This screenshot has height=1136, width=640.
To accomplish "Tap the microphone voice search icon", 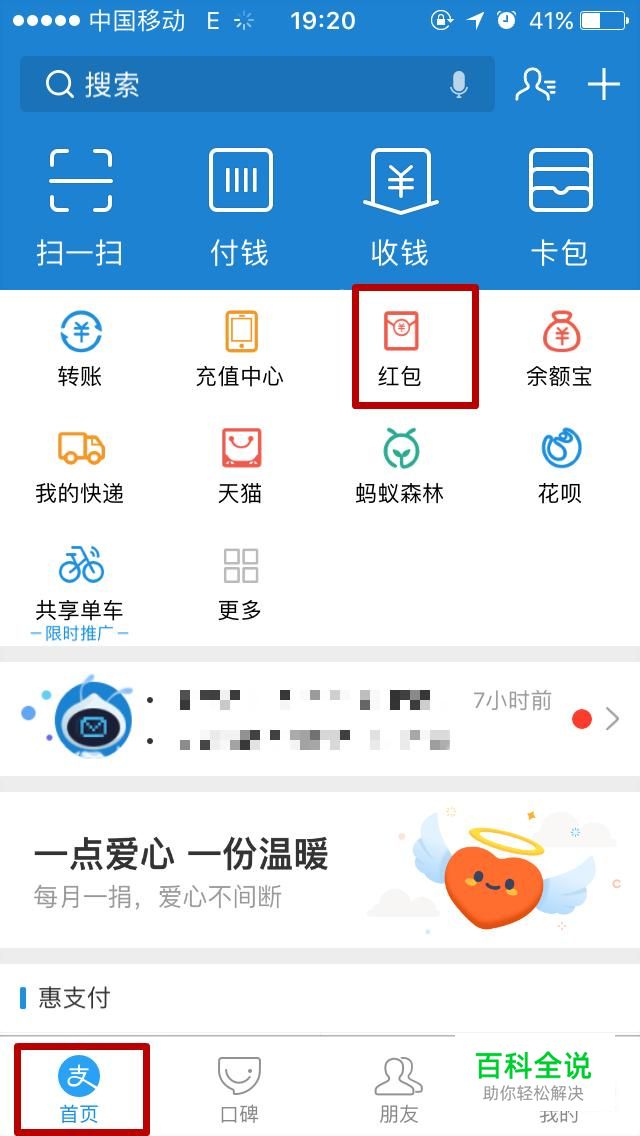I will coord(459,85).
